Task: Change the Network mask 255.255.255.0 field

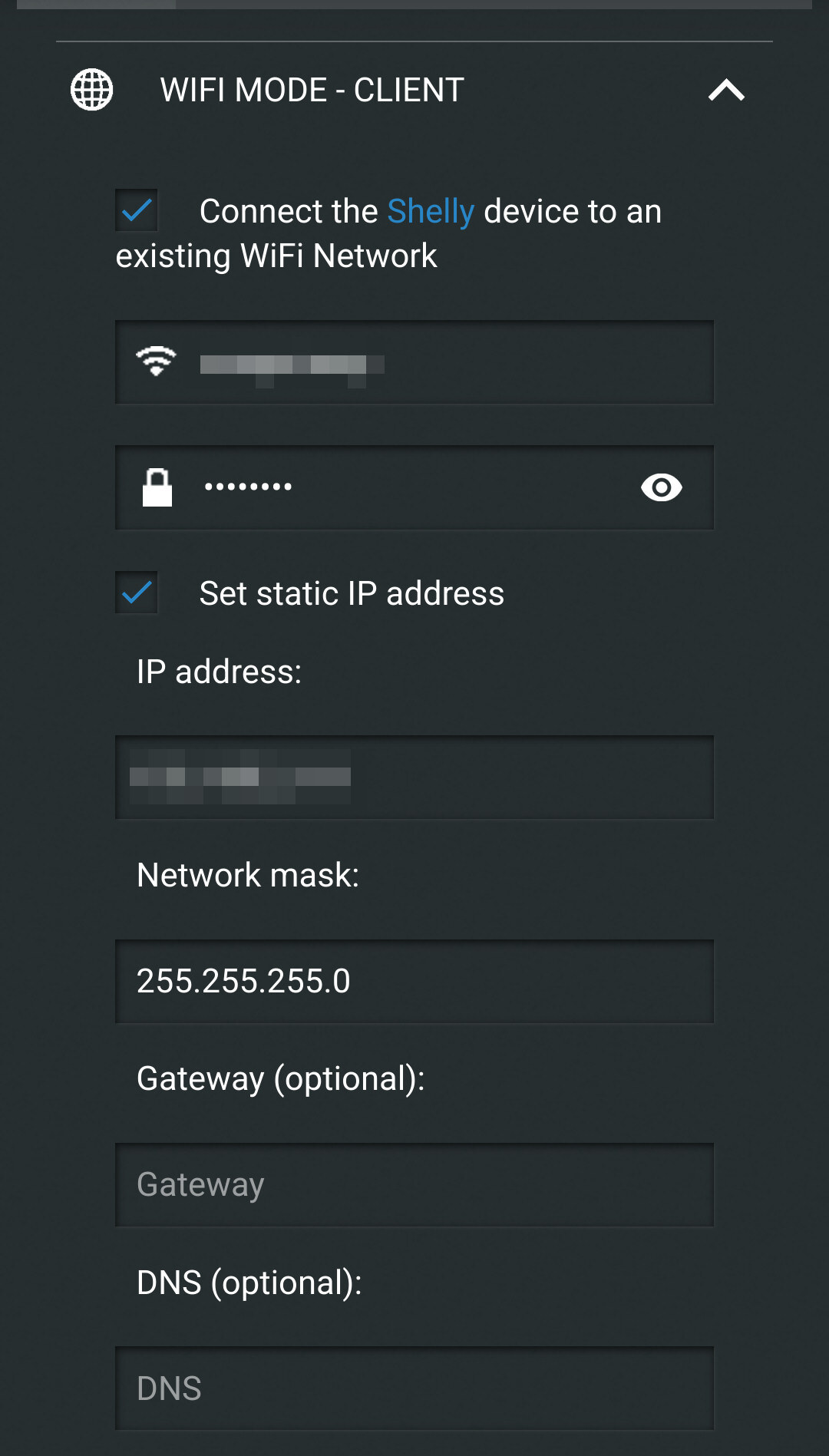Action: [414, 982]
